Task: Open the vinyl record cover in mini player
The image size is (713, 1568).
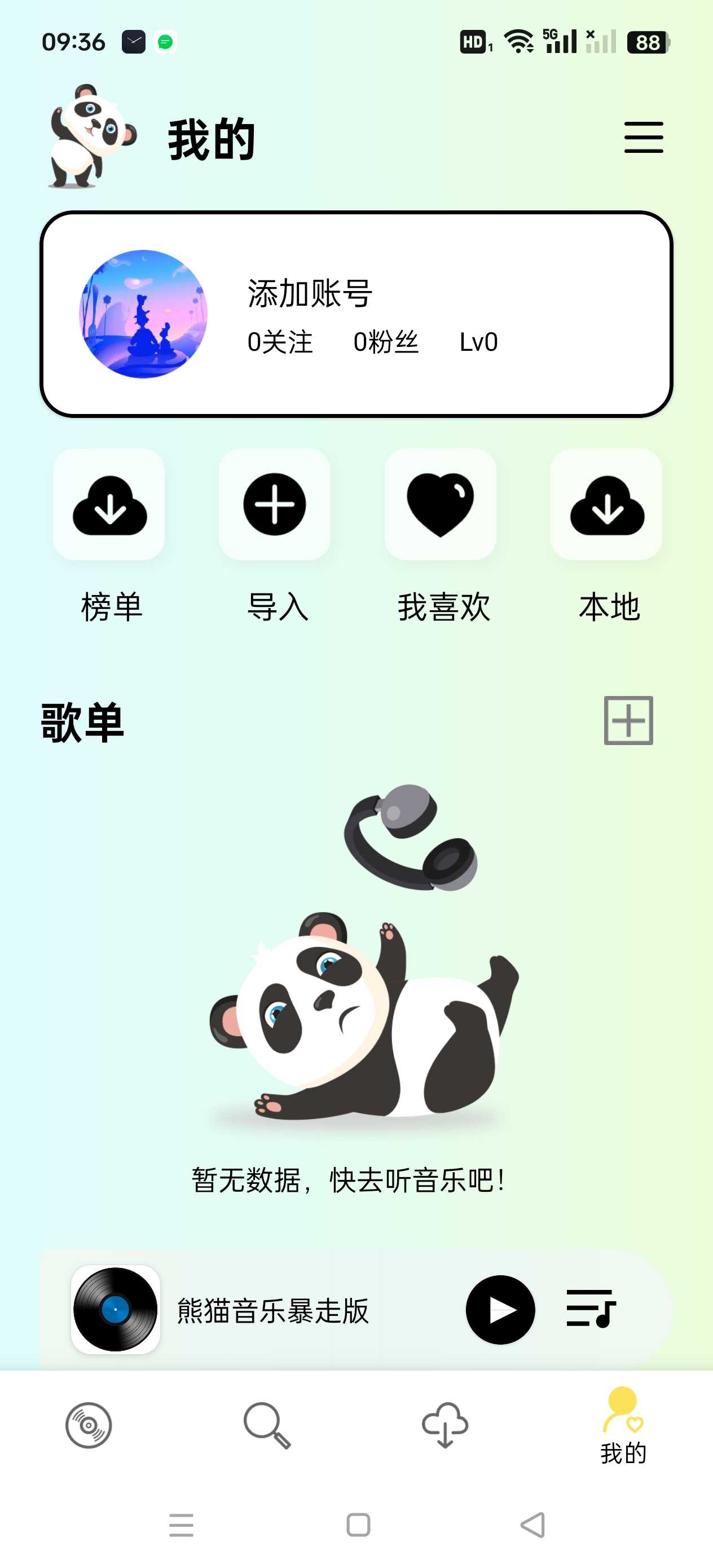Action: click(116, 1309)
